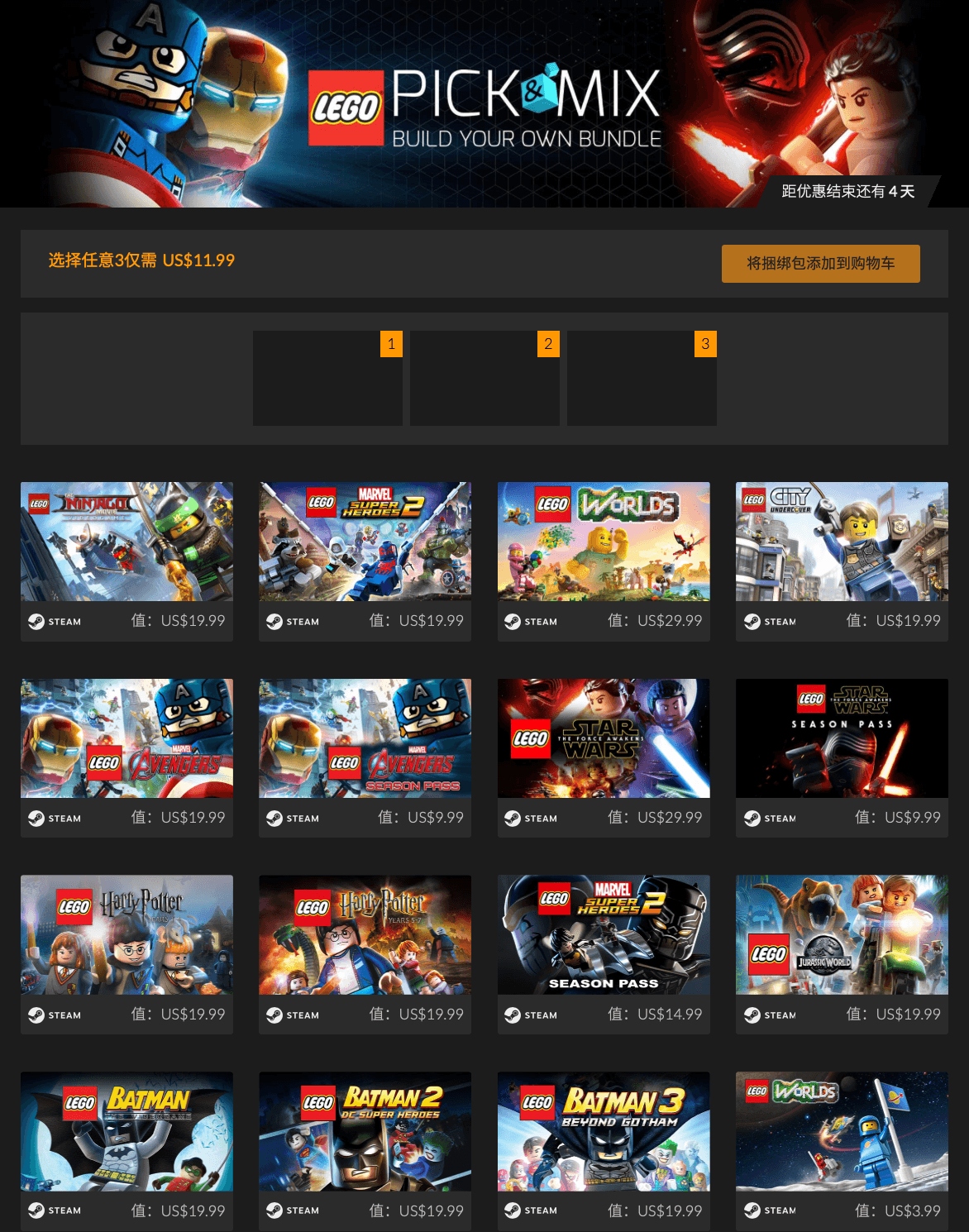Open LEGO Batman 2 DC Super Heroes
Screen dimensions: 969x1232
(x=365, y=1132)
